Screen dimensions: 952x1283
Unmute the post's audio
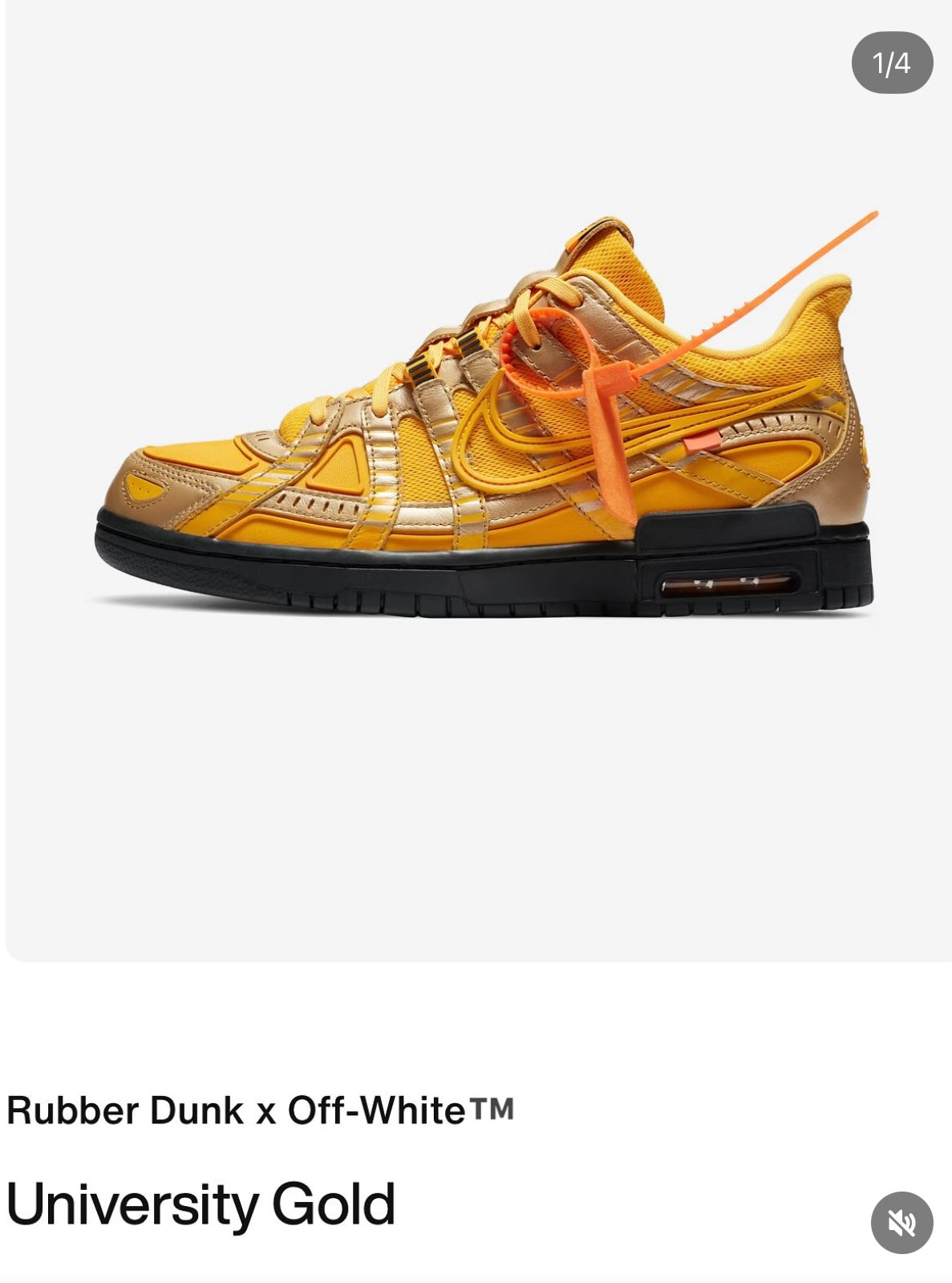pos(901,1223)
